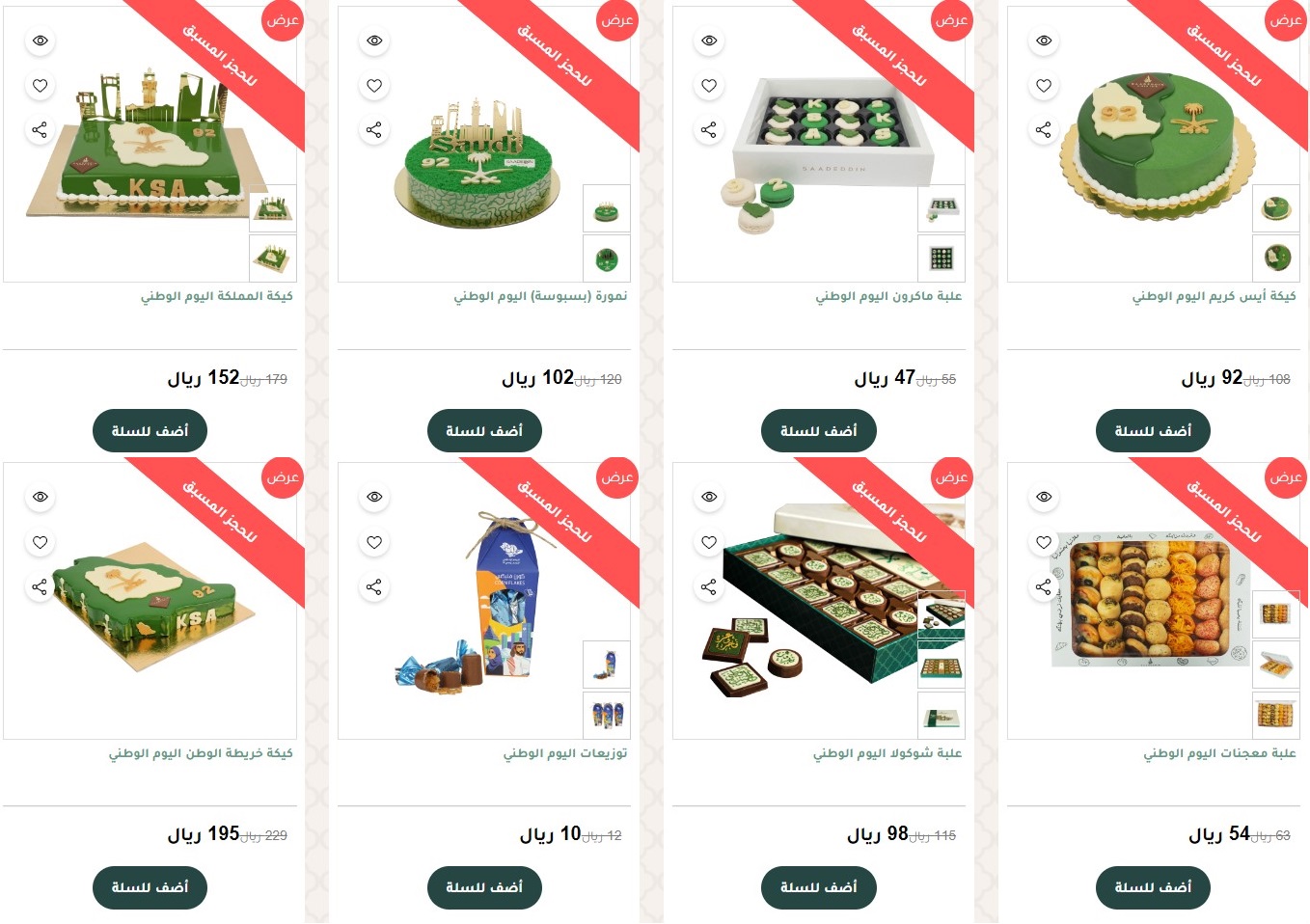Image resolution: width=1310 pixels, height=924 pixels.
Task: Add كيكة المملكة اليوم الوطني to cart
Action: [150, 430]
